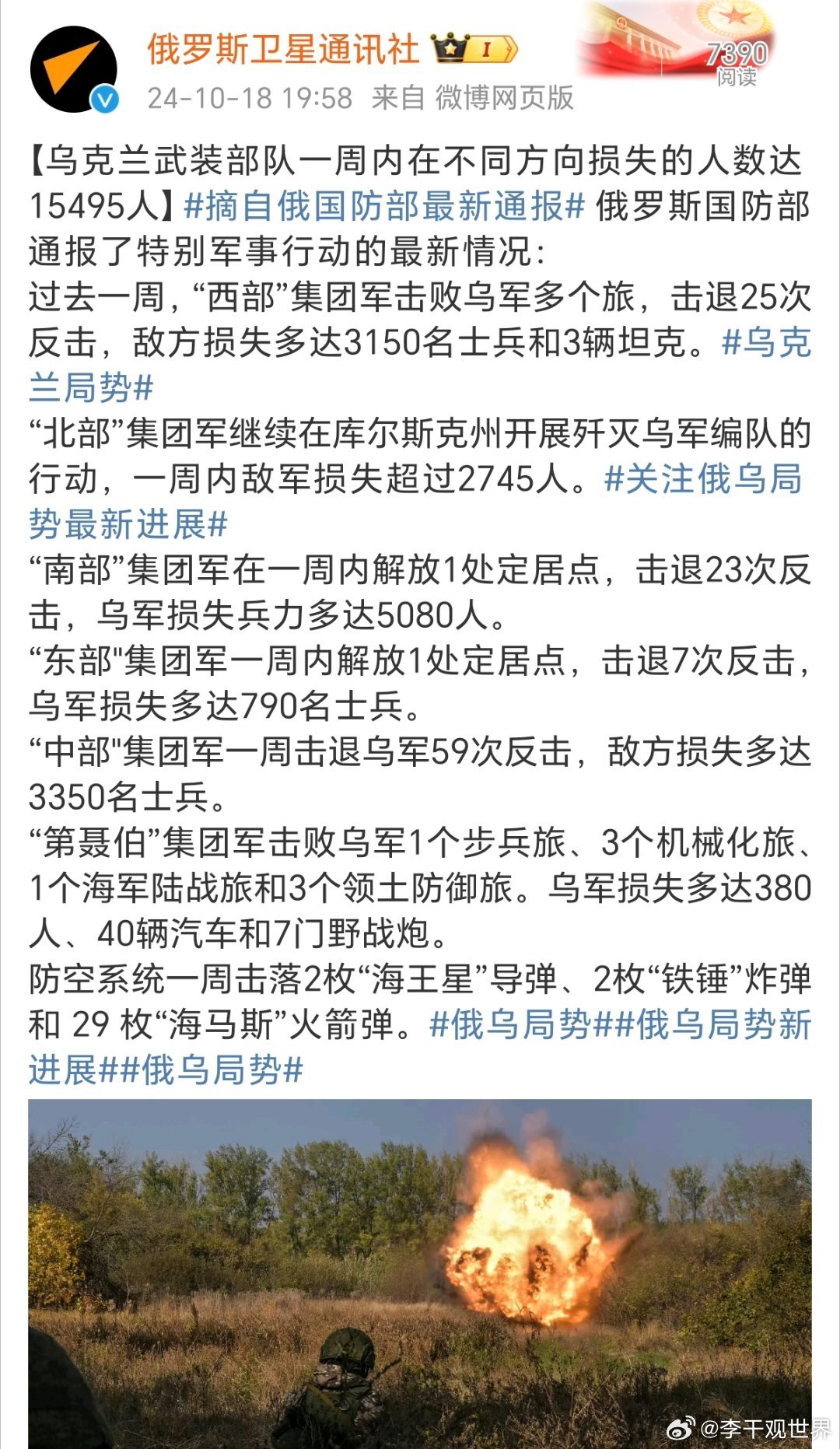
Task: View the attached explosion photo full size
Action: coord(420,1273)
